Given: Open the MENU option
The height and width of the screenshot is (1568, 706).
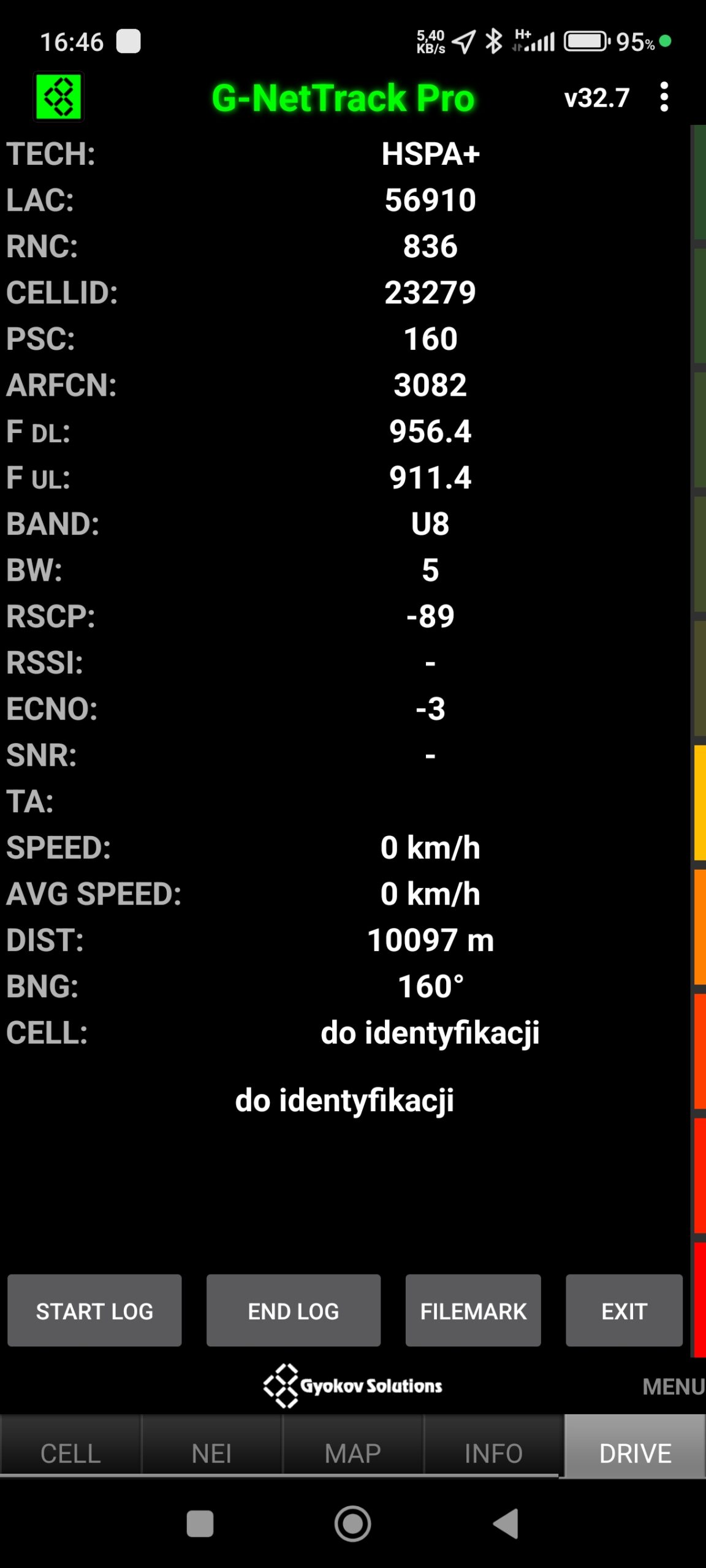Looking at the screenshot, I should click(x=673, y=1386).
